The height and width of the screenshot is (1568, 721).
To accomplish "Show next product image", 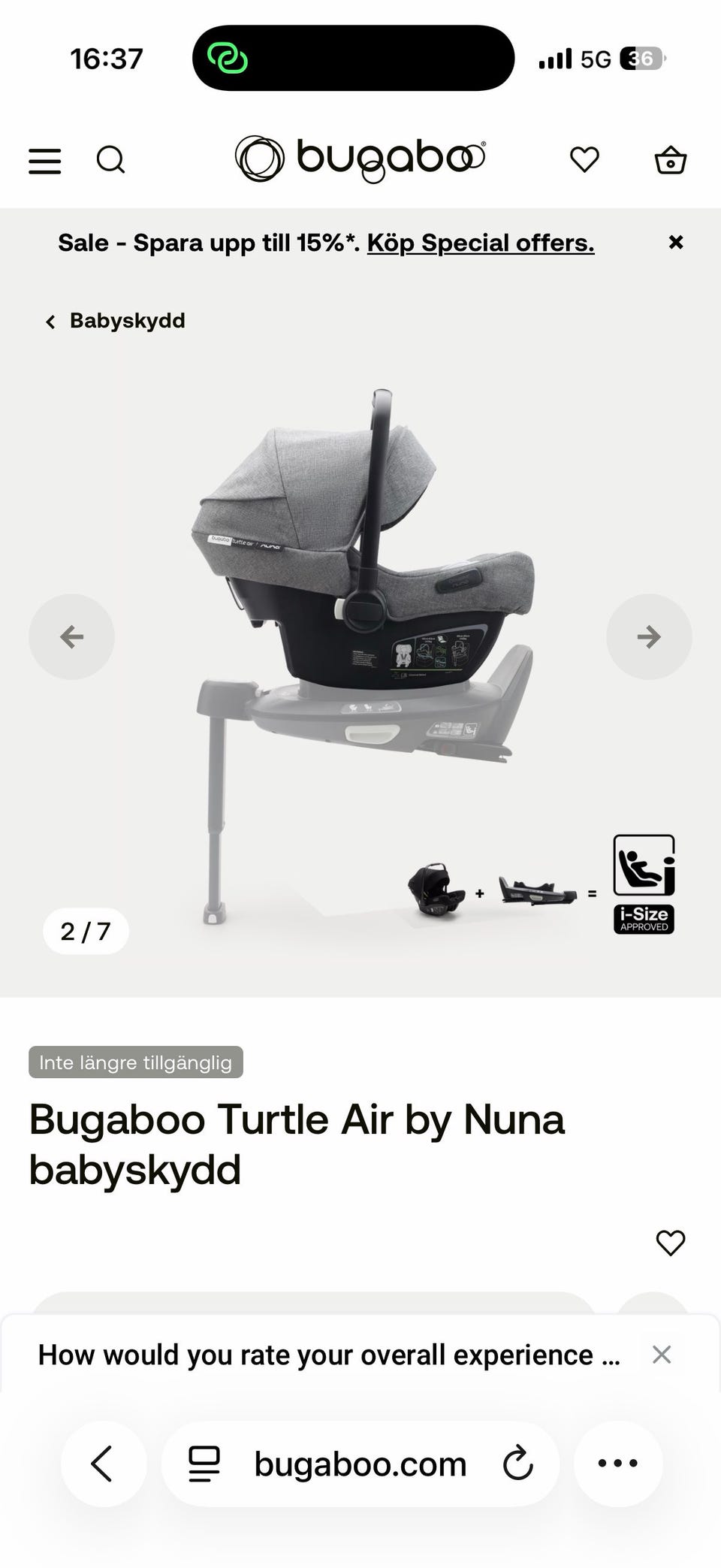I will (x=649, y=636).
